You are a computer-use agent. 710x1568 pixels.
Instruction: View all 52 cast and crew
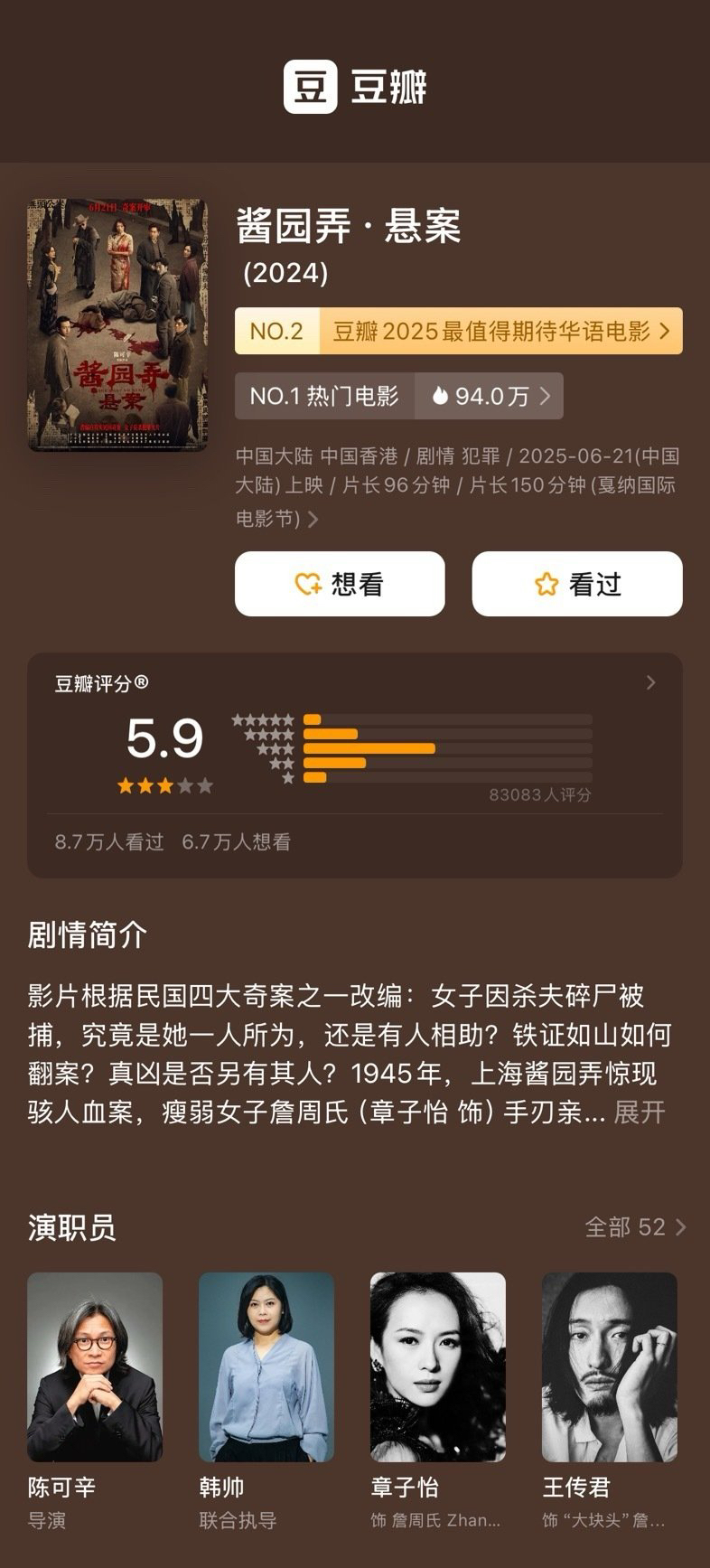click(x=635, y=1226)
